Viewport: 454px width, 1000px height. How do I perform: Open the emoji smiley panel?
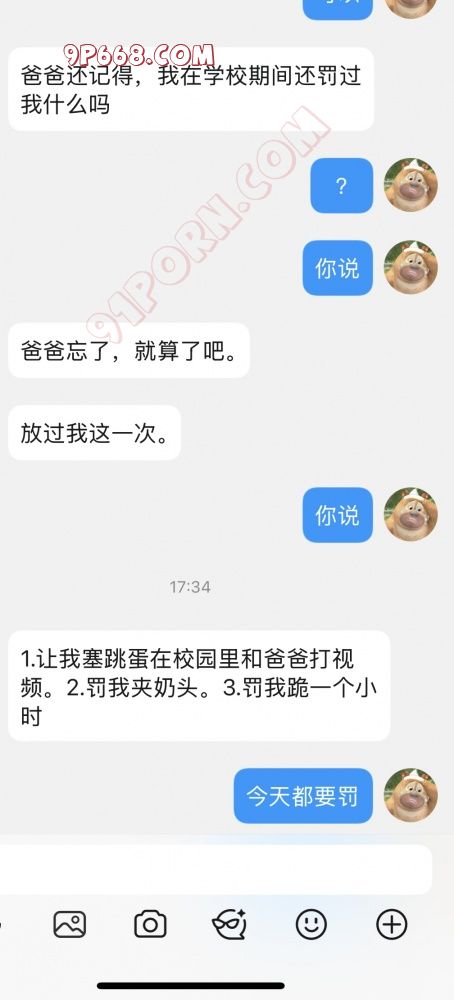pyautogui.click(x=311, y=924)
